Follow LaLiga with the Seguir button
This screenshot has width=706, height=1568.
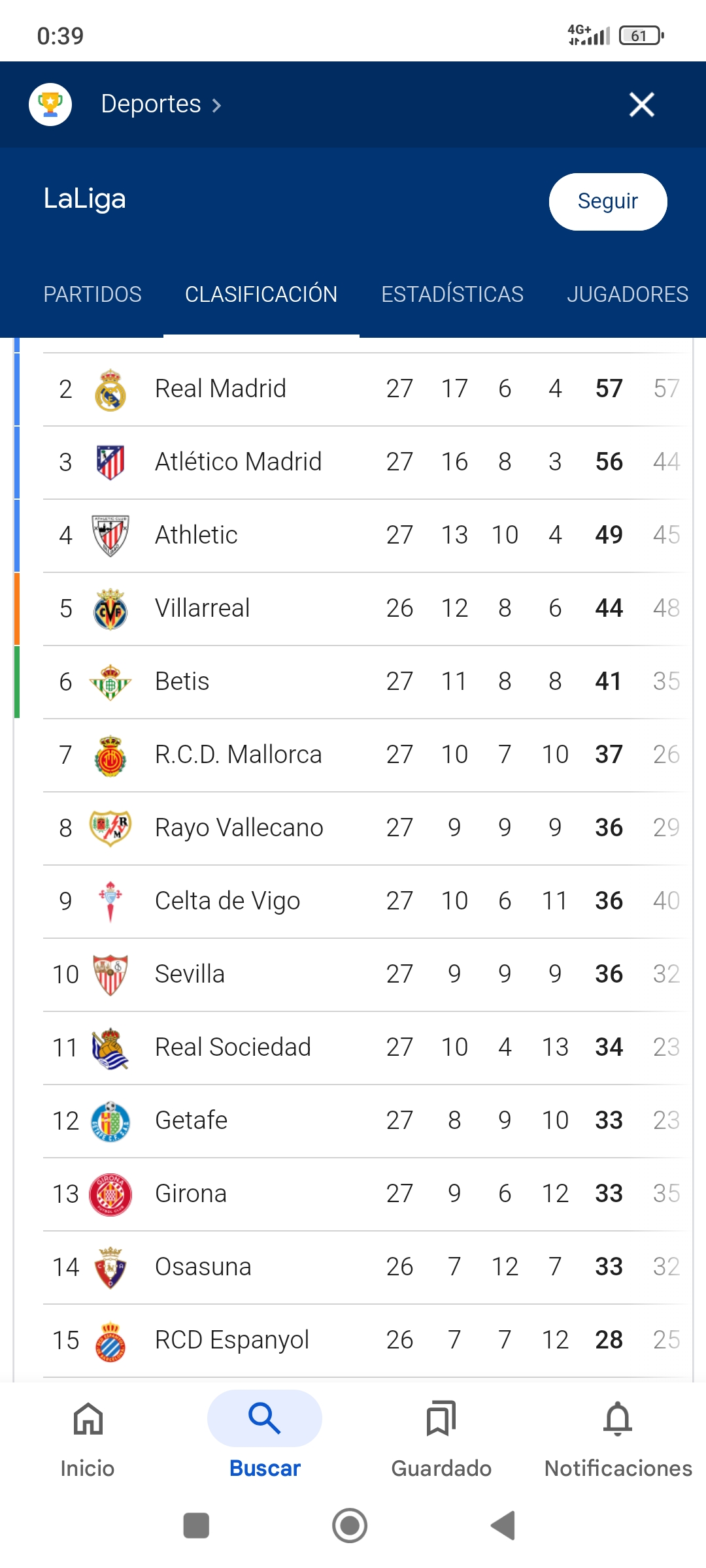pyautogui.click(x=608, y=201)
